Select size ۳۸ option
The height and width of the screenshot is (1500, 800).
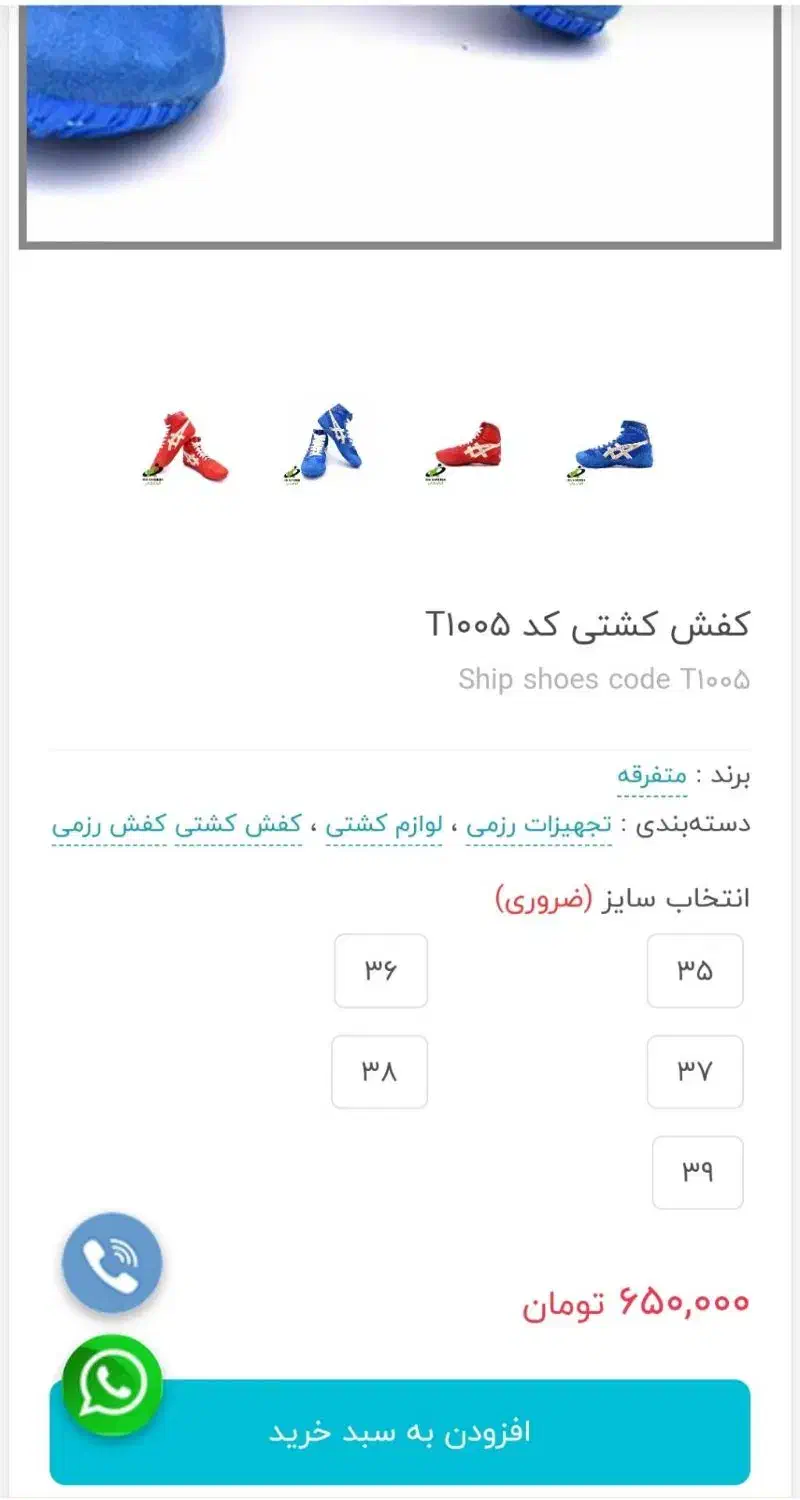coord(380,1071)
